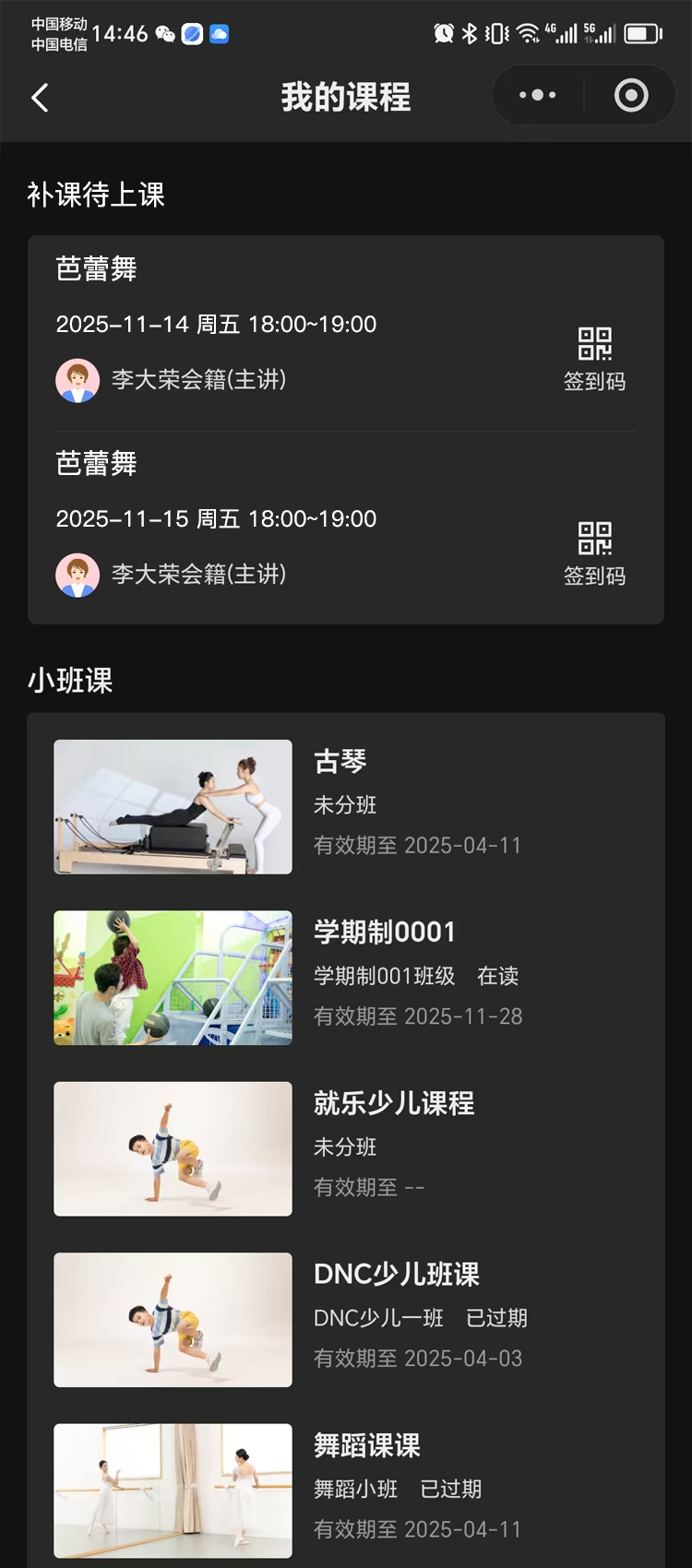Show 签到码 for the 2025-11-15 芭蕾舞 class

tap(594, 553)
